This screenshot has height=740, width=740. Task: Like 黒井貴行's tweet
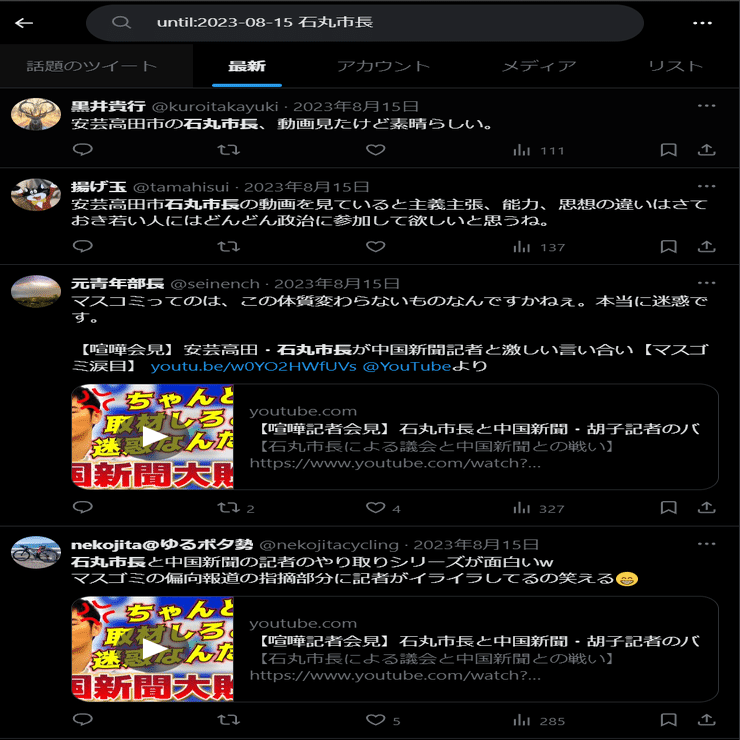tap(375, 150)
